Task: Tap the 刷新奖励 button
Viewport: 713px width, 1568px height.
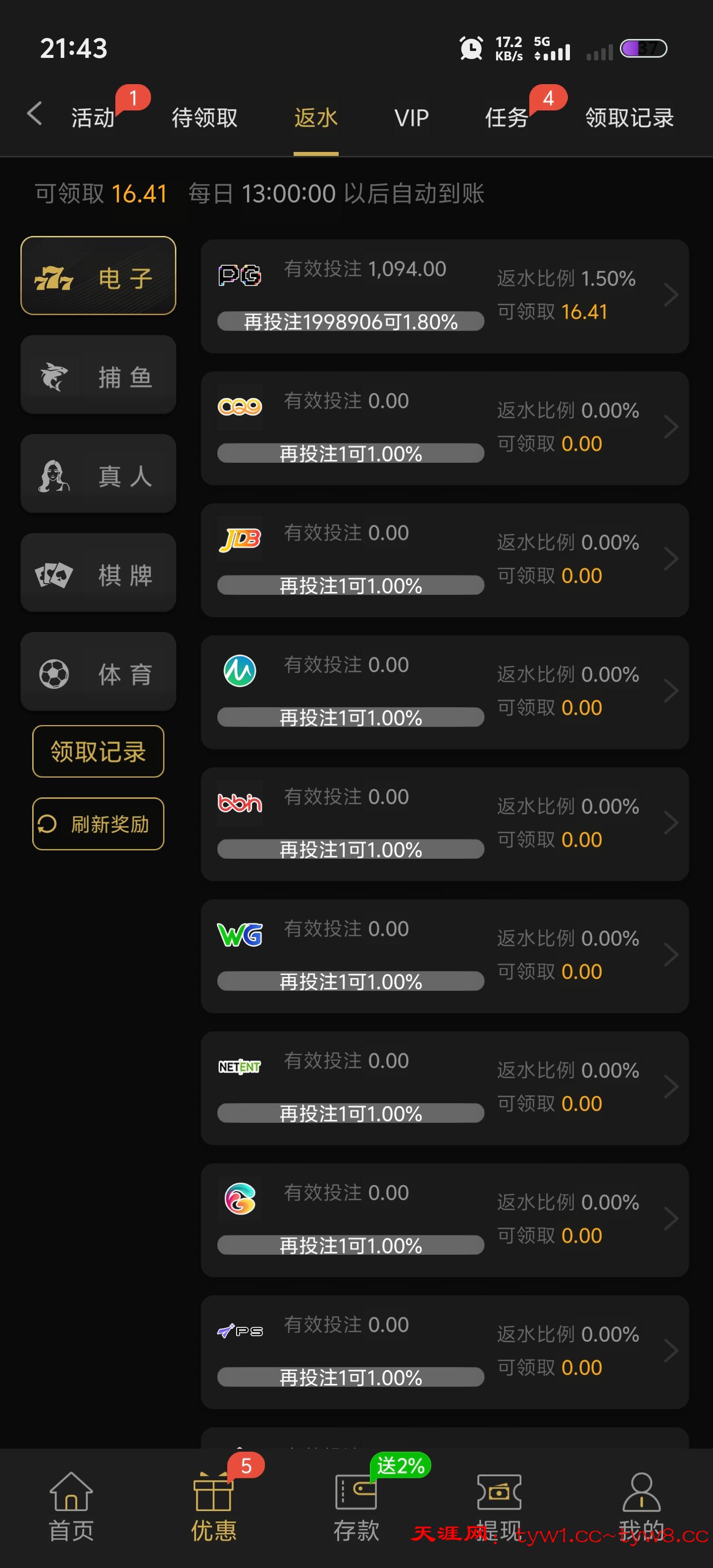Action: [x=98, y=824]
